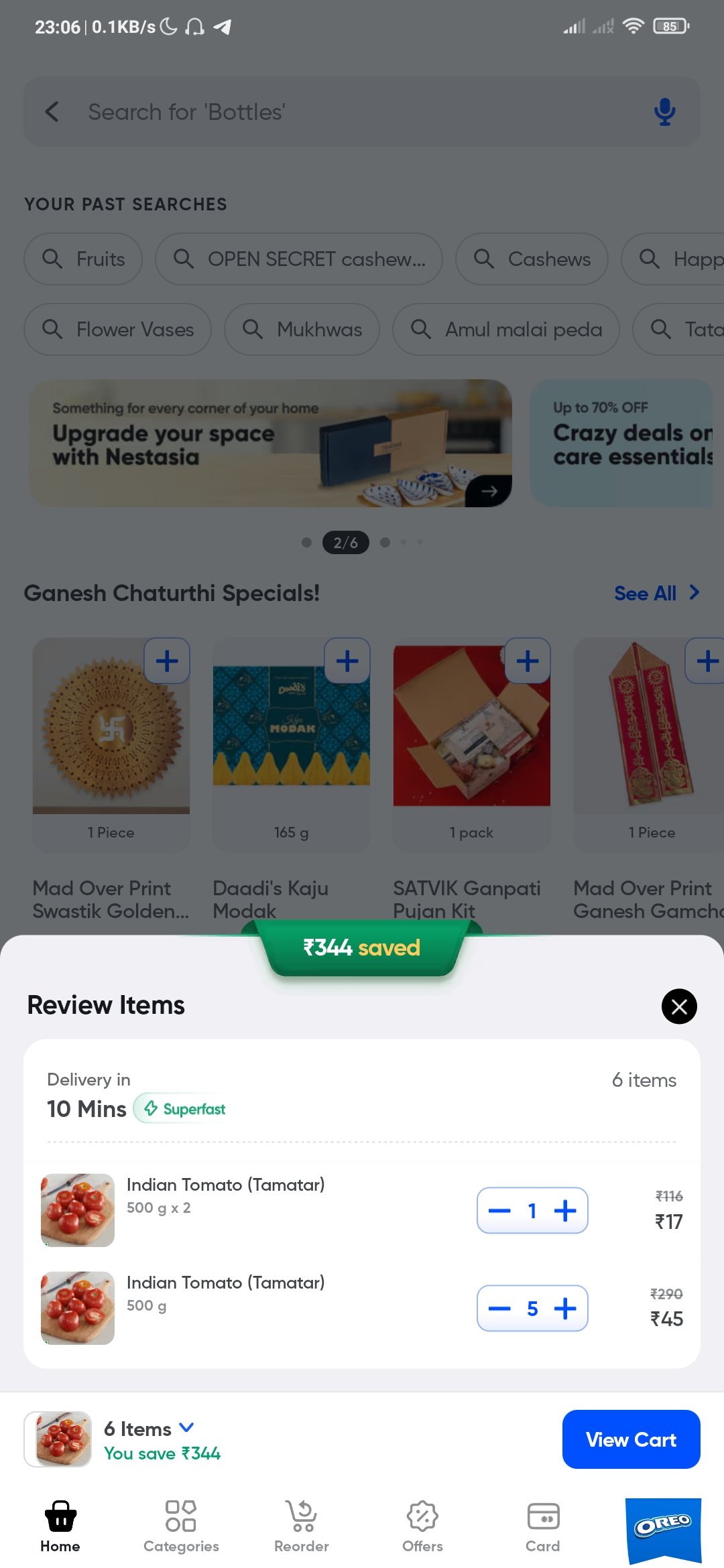Switch to the Categories tab
The image size is (724, 1568).
(181, 1526)
